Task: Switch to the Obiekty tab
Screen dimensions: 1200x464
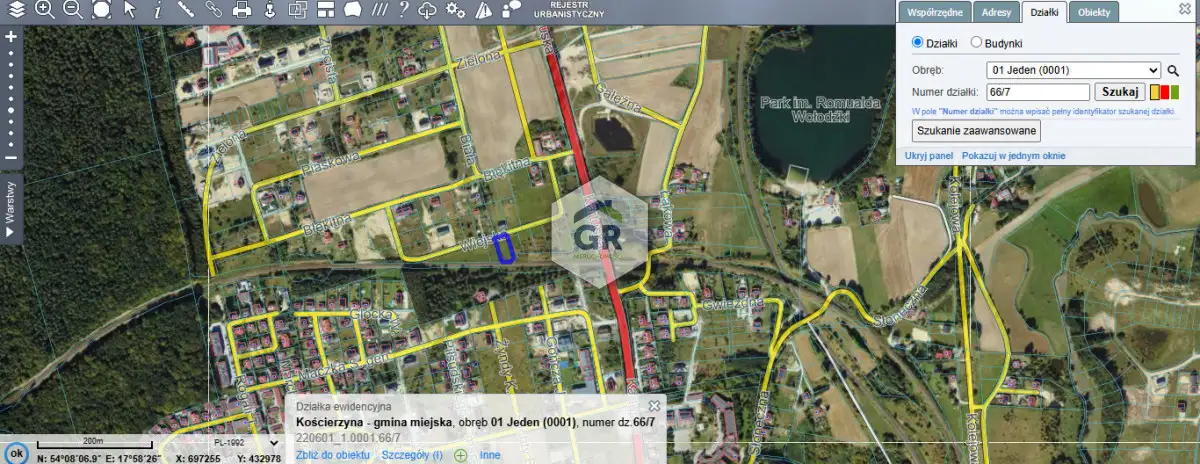Action: click(1094, 13)
